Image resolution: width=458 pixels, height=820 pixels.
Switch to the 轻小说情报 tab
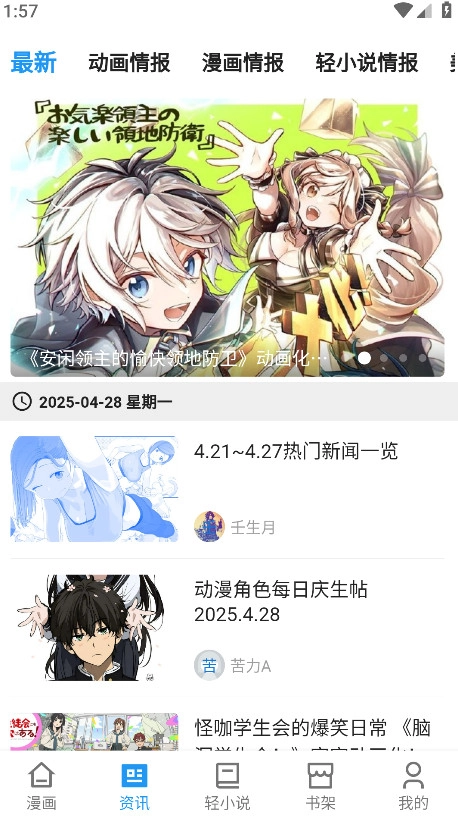[x=367, y=63]
